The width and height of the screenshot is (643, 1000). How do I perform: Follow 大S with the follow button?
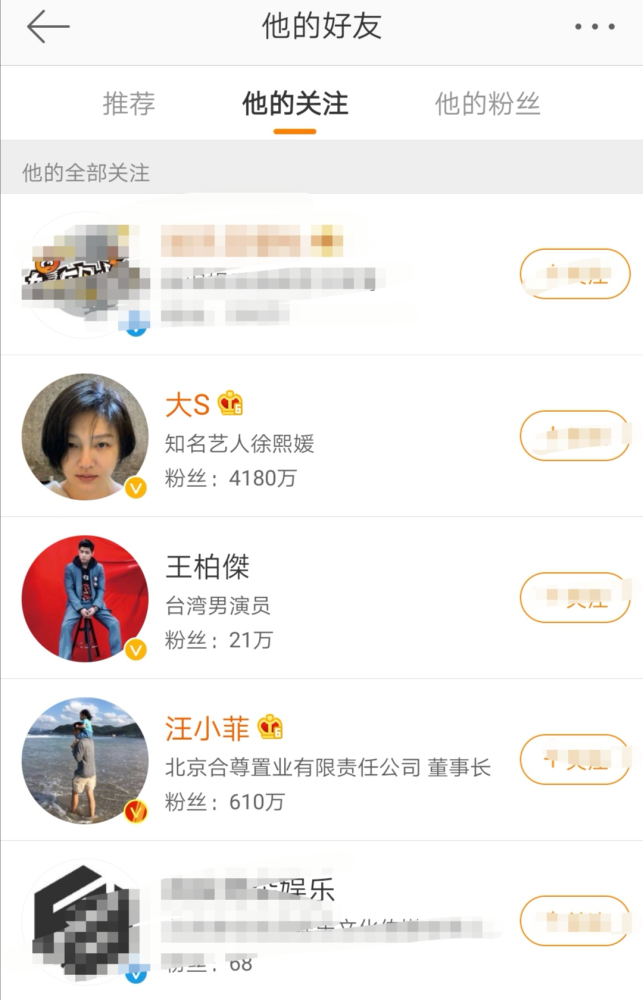(575, 436)
